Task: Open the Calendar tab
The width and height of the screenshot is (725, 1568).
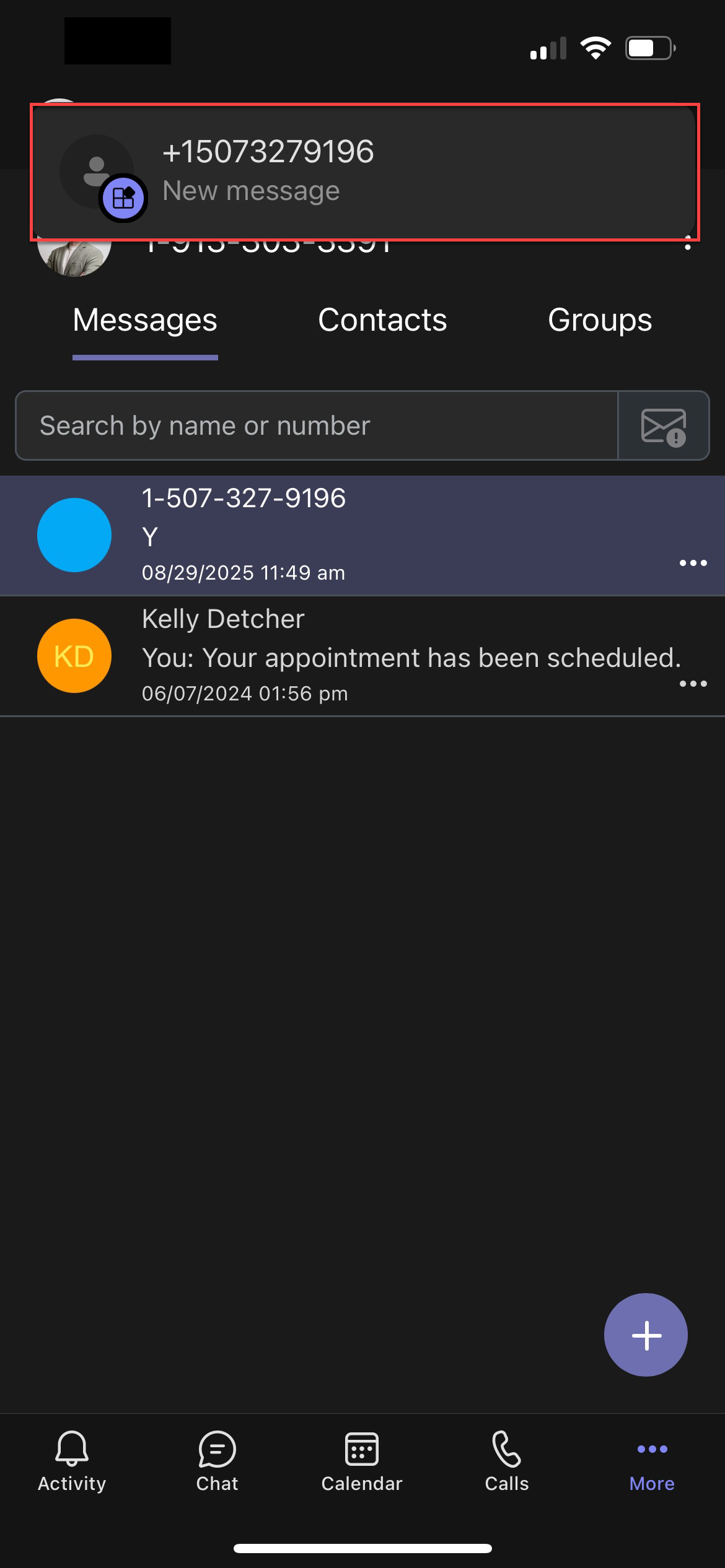Action: pyautogui.click(x=362, y=1461)
